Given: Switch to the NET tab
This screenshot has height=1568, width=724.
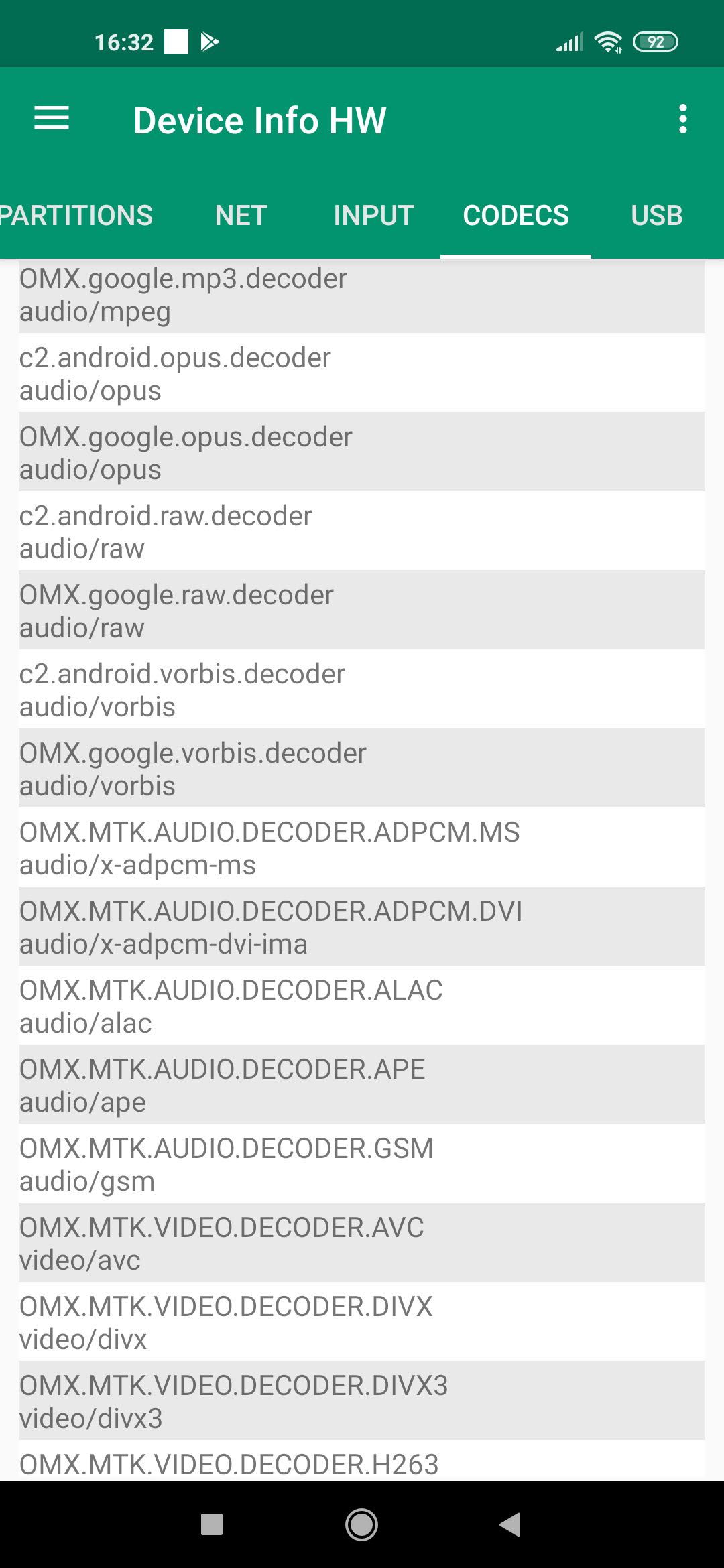Looking at the screenshot, I should click(241, 216).
